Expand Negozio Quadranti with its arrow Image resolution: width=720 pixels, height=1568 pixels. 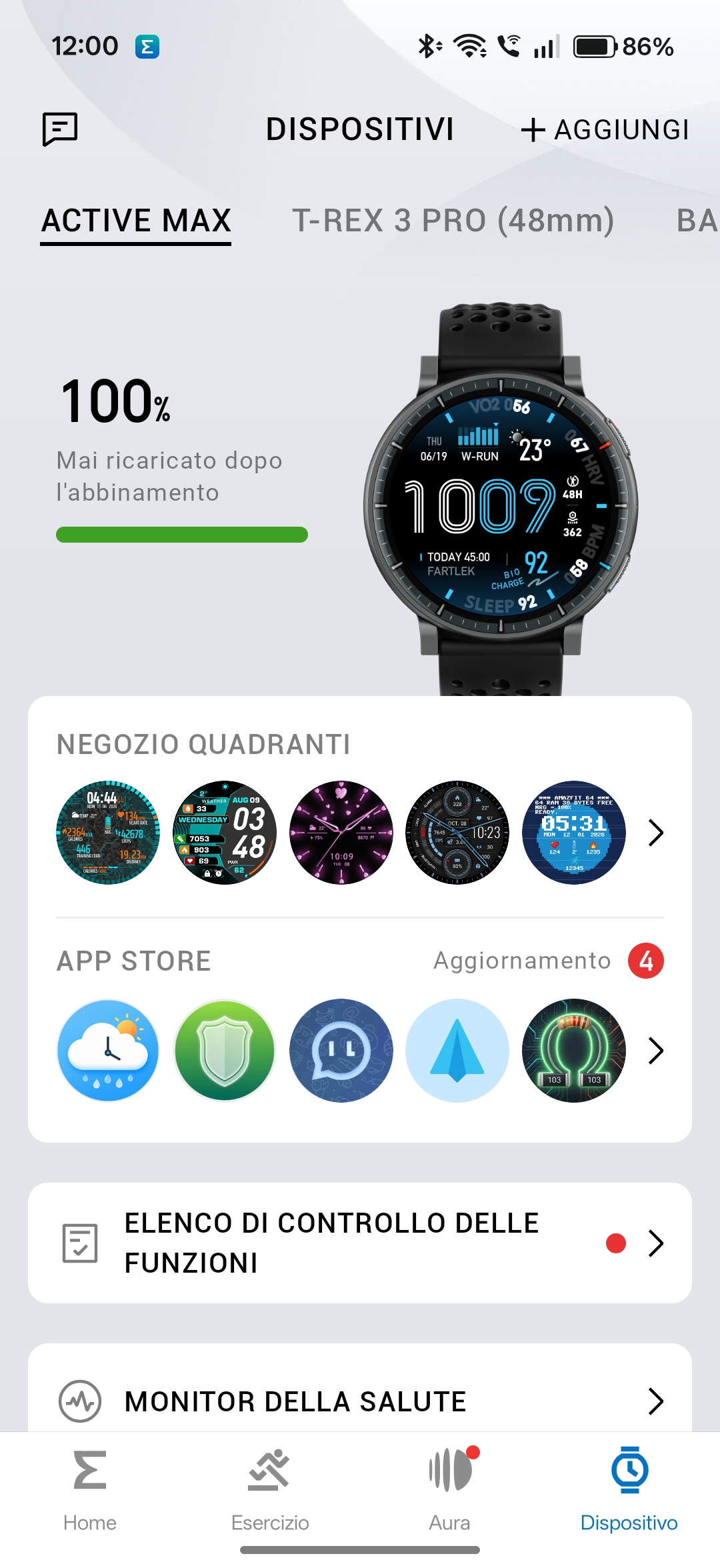point(656,833)
